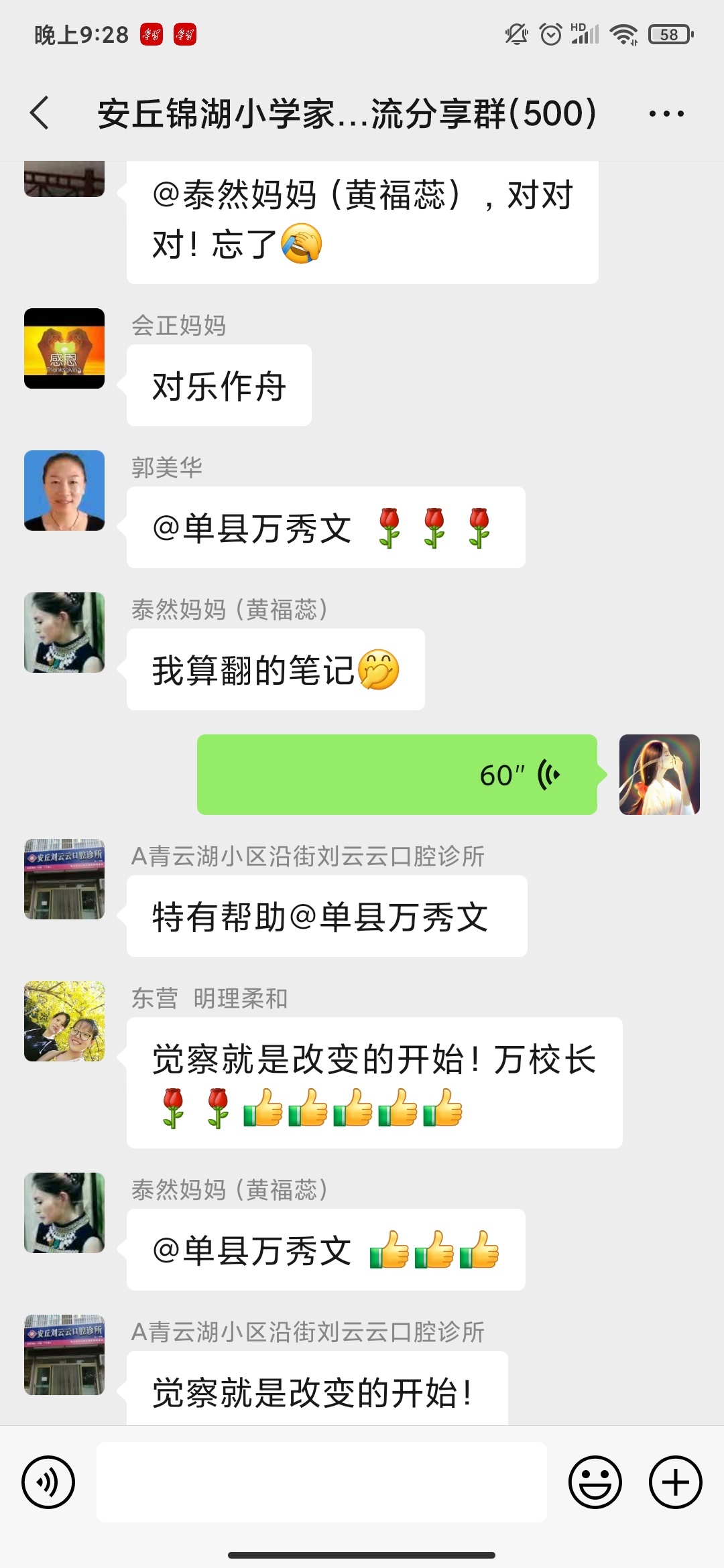Open 郭美华's avatar
Image resolution: width=724 pixels, height=1568 pixels.
[64, 491]
